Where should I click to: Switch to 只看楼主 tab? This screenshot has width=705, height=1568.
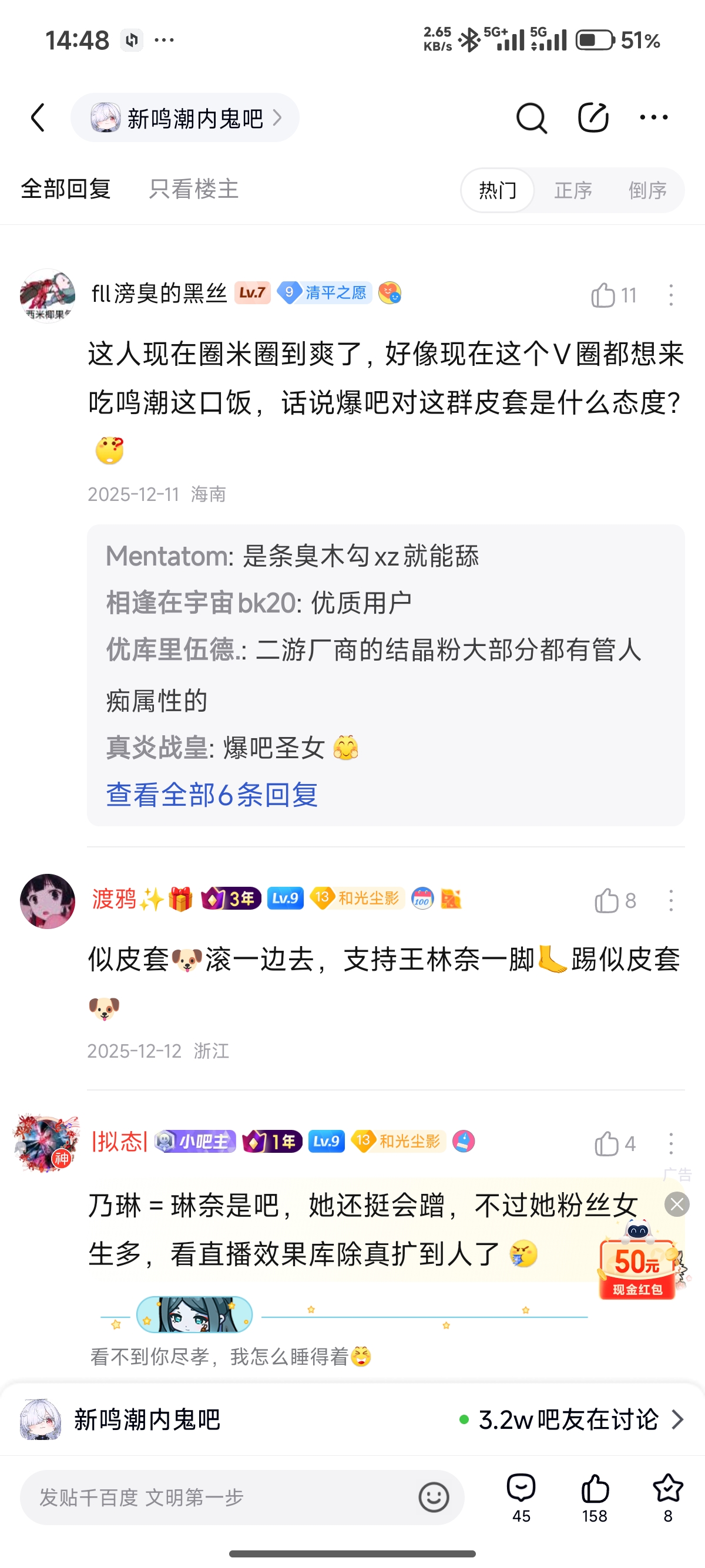click(x=193, y=189)
